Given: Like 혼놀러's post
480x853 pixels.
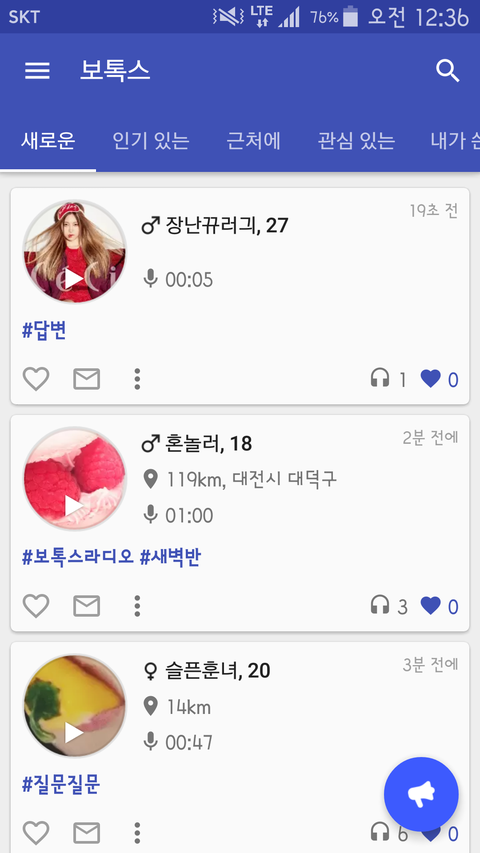Looking at the screenshot, I should (36, 606).
